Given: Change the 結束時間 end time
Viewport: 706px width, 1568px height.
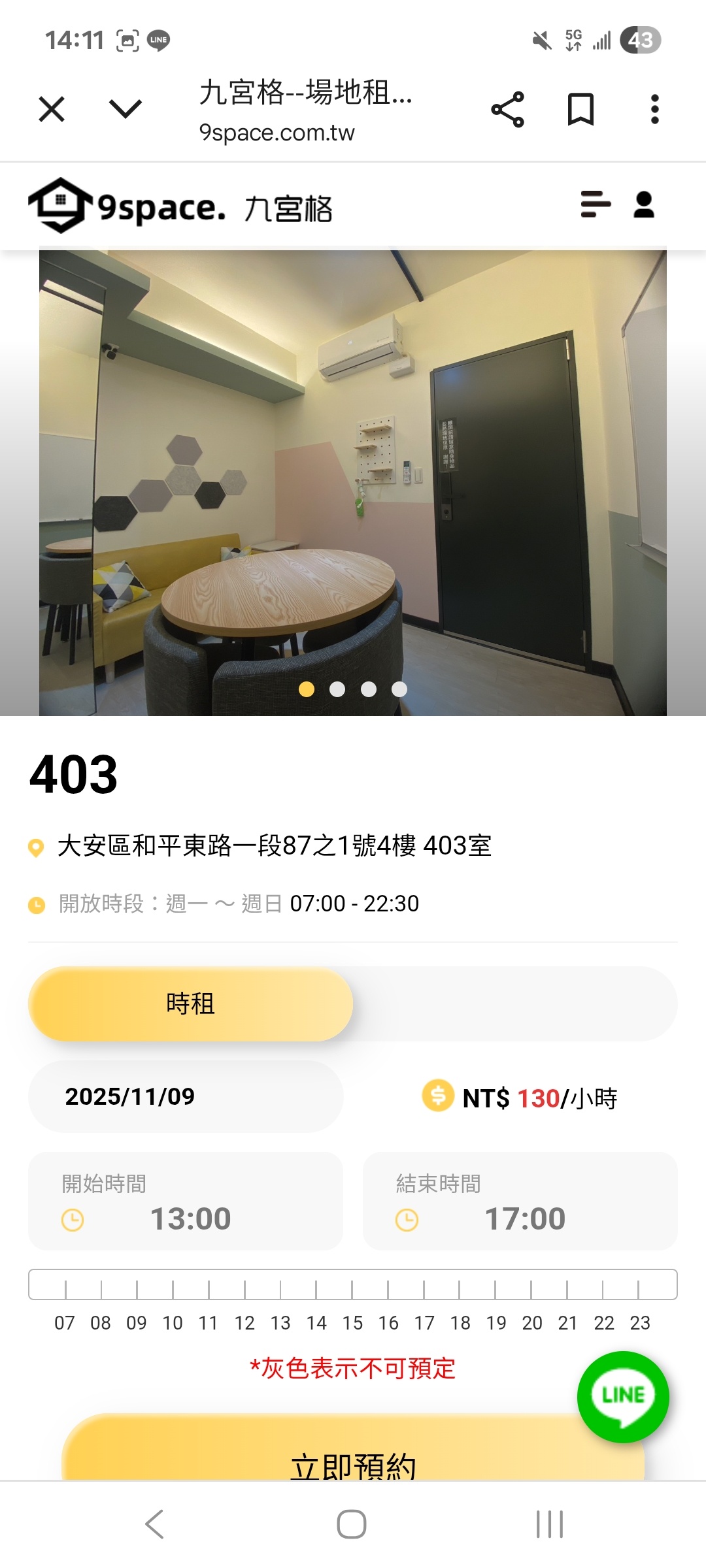Looking at the screenshot, I should coord(520,1202).
